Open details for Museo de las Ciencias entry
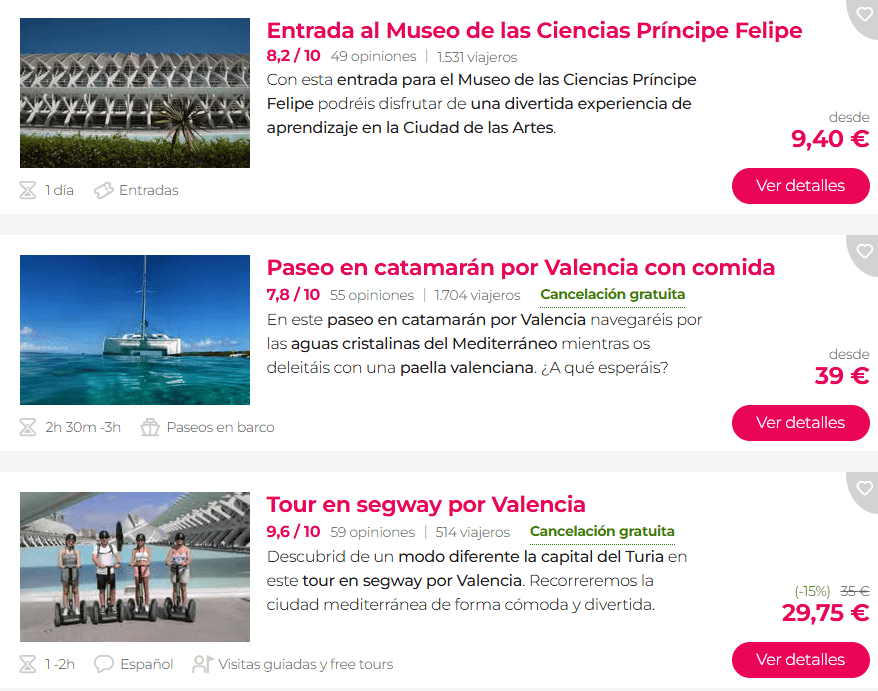878x691 pixels. [x=800, y=186]
